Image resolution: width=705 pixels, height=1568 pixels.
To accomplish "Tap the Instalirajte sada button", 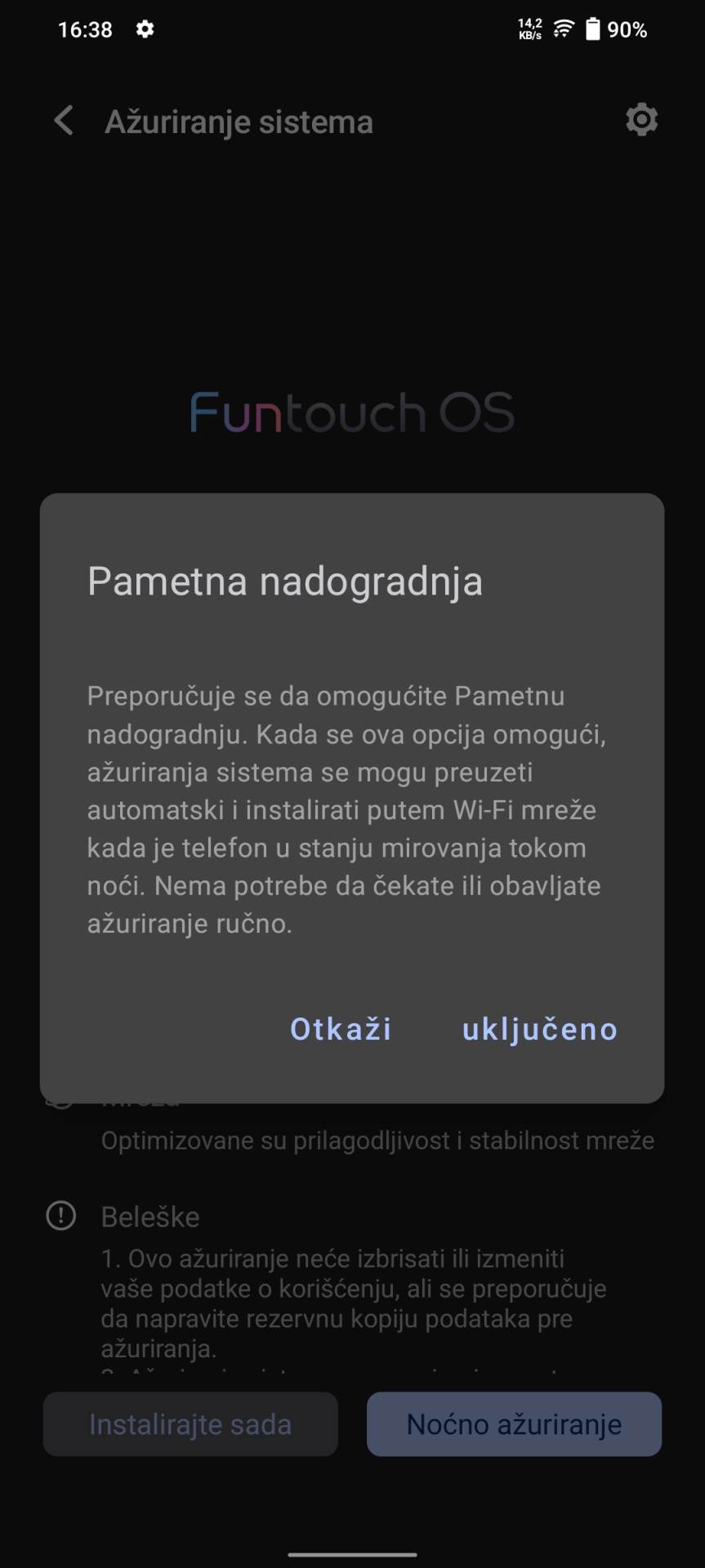I will click(x=190, y=1424).
